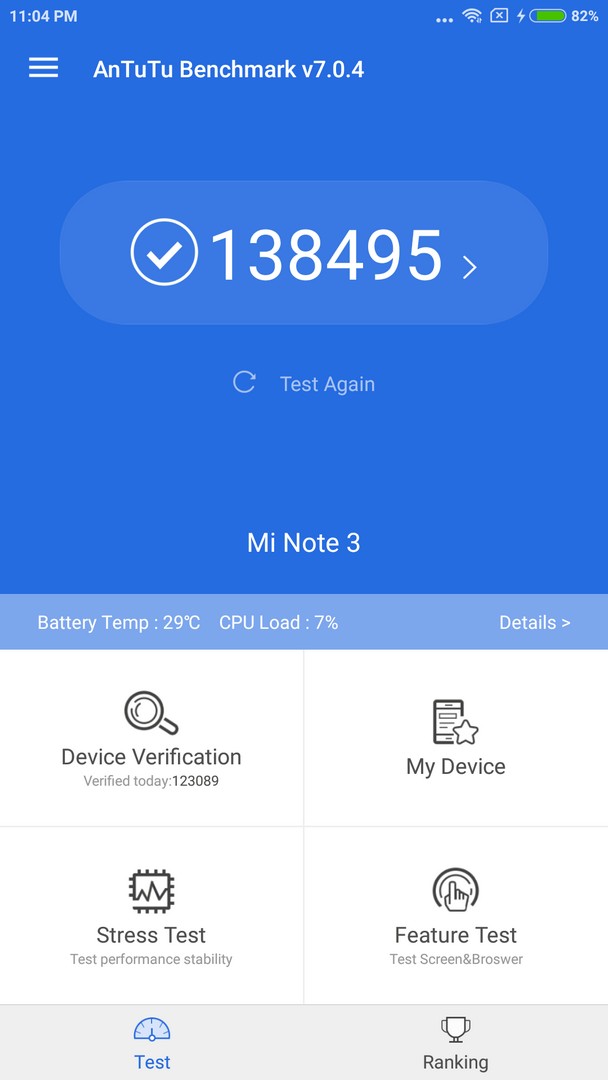Screen dimensions: 608x1080
Task: Switch to the Ranking tab
Action: click(x=456, y=1043)
